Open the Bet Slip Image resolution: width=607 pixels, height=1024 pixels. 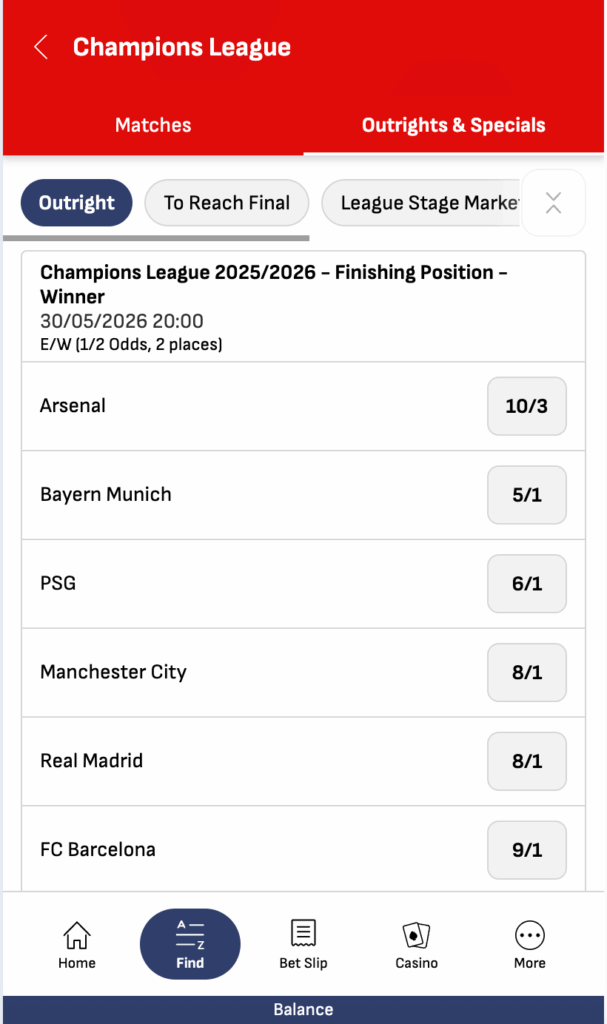303,945
